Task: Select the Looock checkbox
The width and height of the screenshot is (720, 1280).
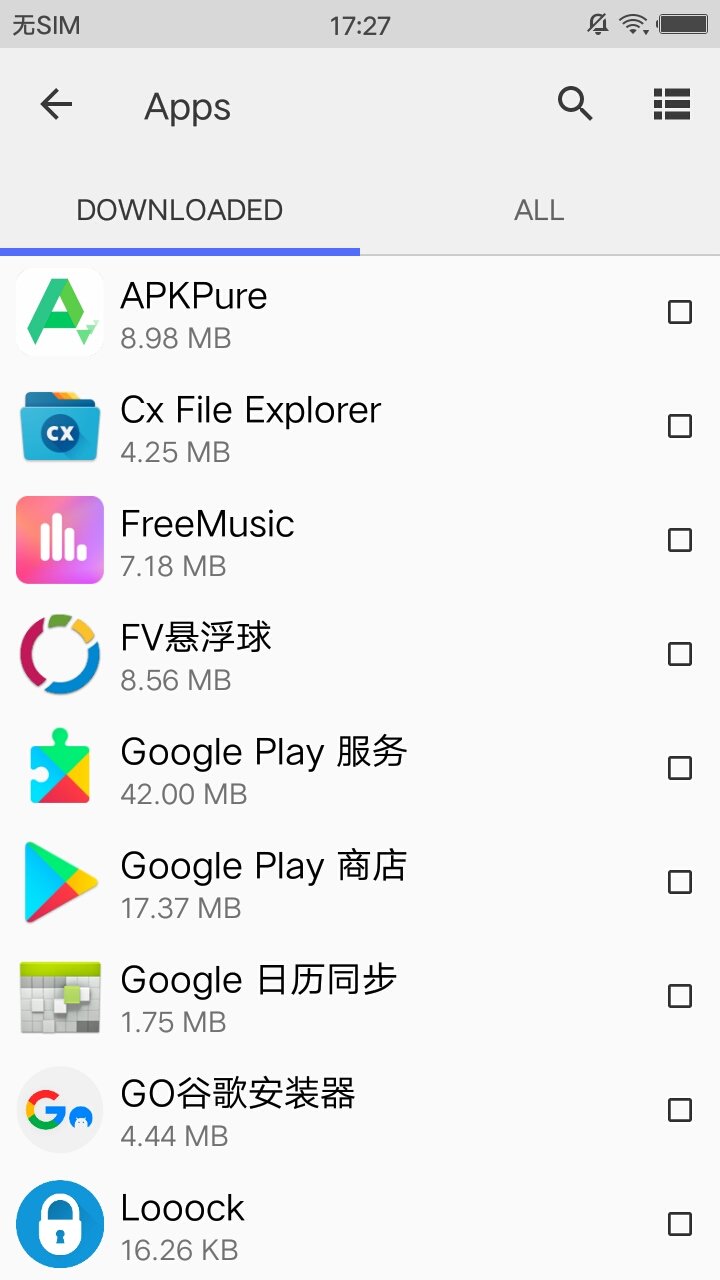Action: (x=680, y=1224)
